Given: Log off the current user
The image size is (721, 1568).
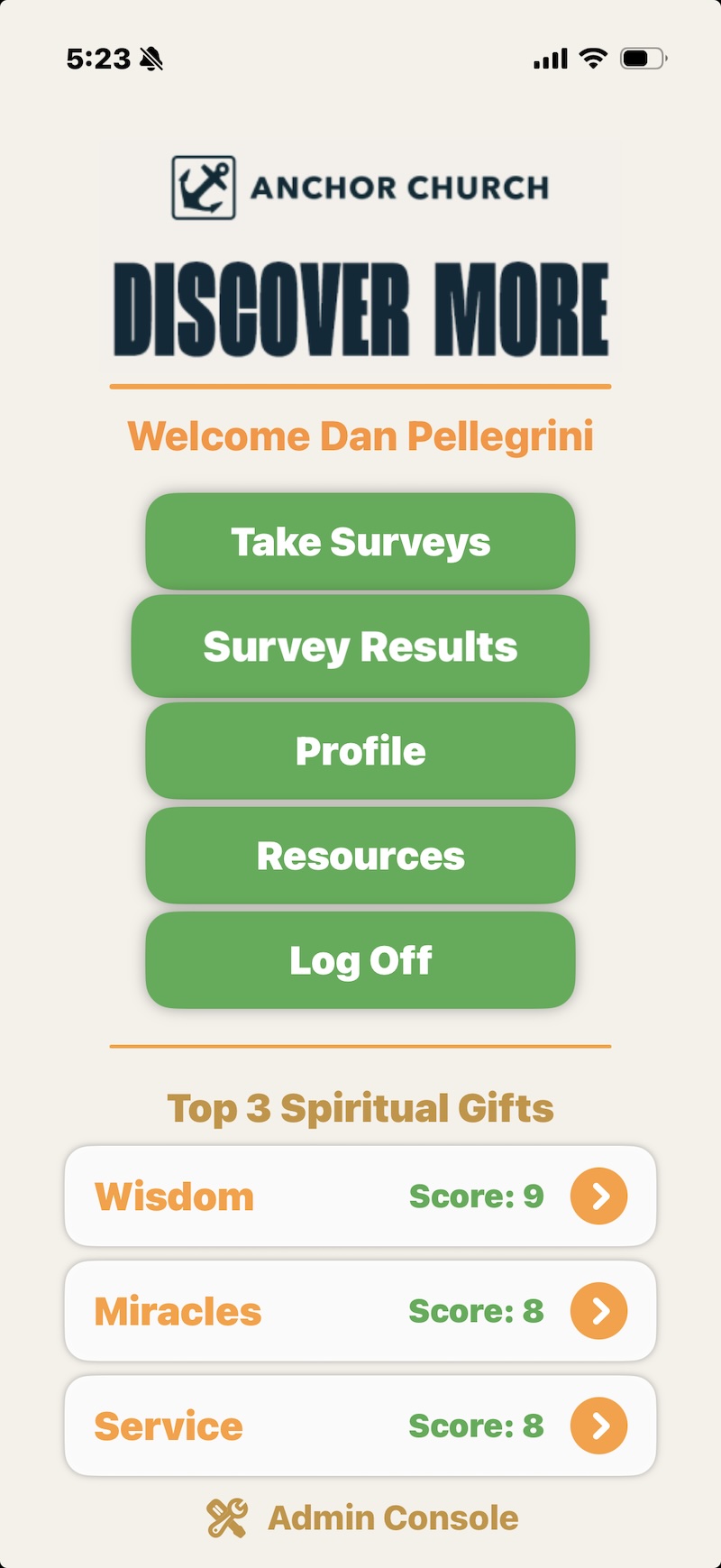Looking at the screenshot, I should tap(360, 960).
